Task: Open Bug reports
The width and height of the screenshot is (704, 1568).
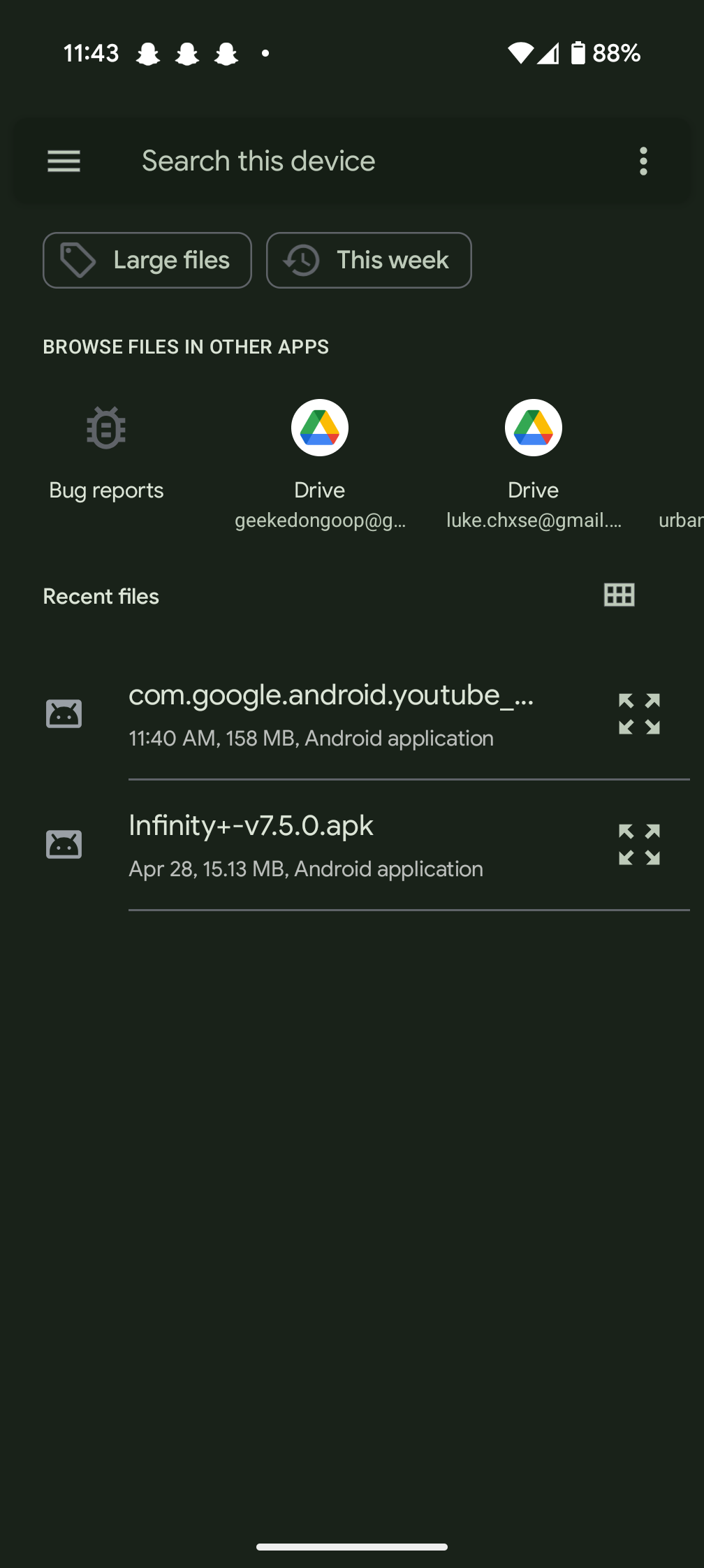Action: coord(106,453)
